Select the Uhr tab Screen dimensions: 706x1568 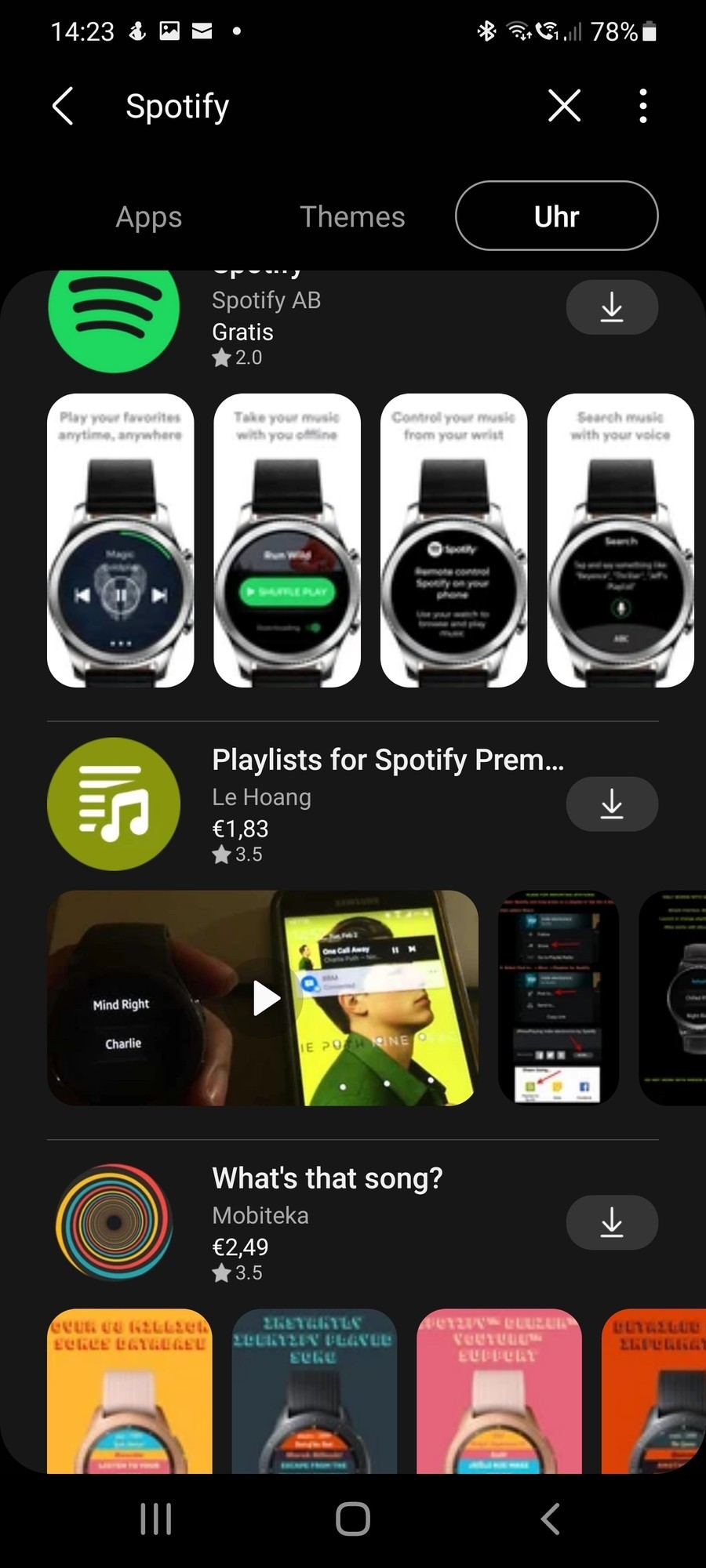[556, 216]
